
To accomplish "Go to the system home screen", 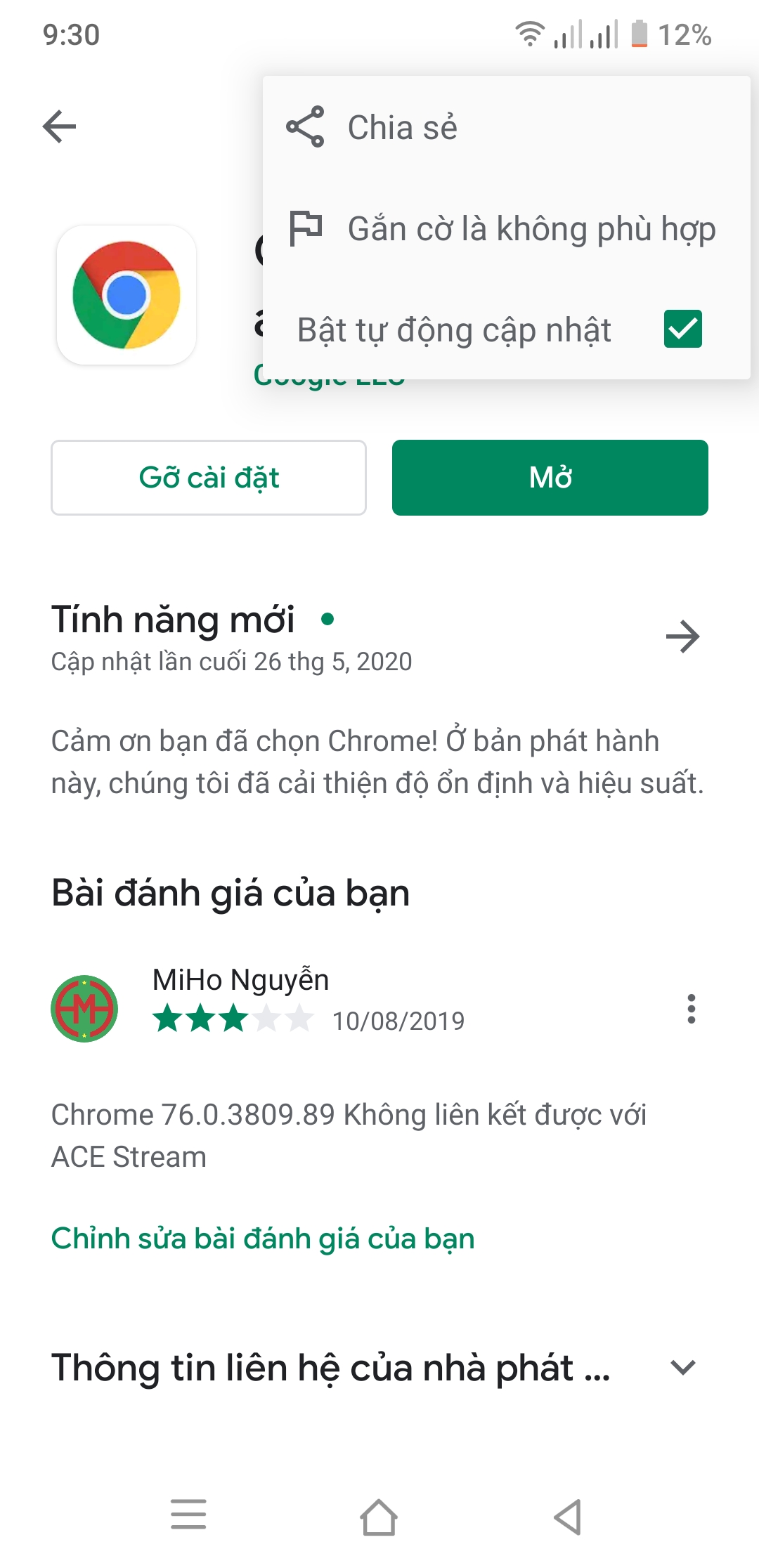I will pos(379,1516).
